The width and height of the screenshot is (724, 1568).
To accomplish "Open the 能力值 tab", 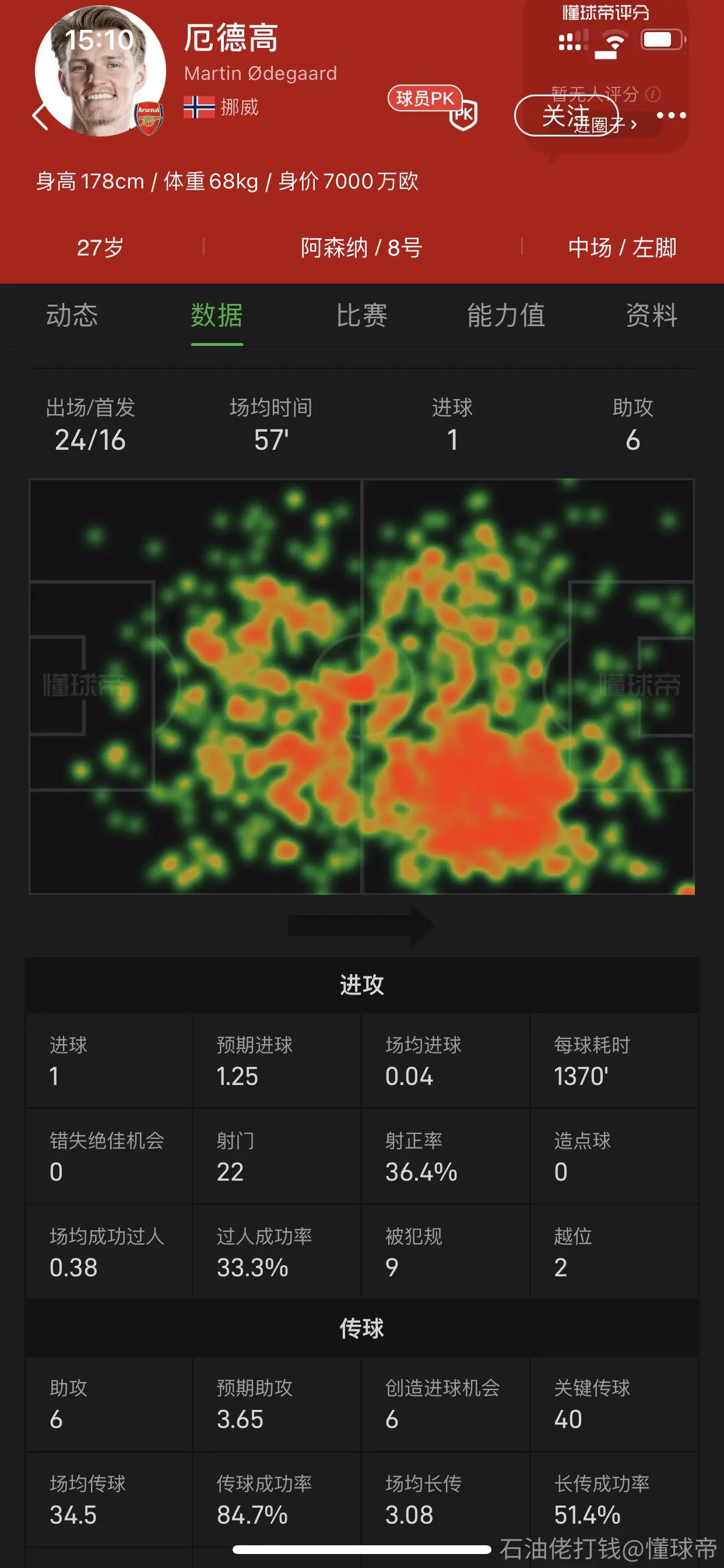I will [506, 316].
